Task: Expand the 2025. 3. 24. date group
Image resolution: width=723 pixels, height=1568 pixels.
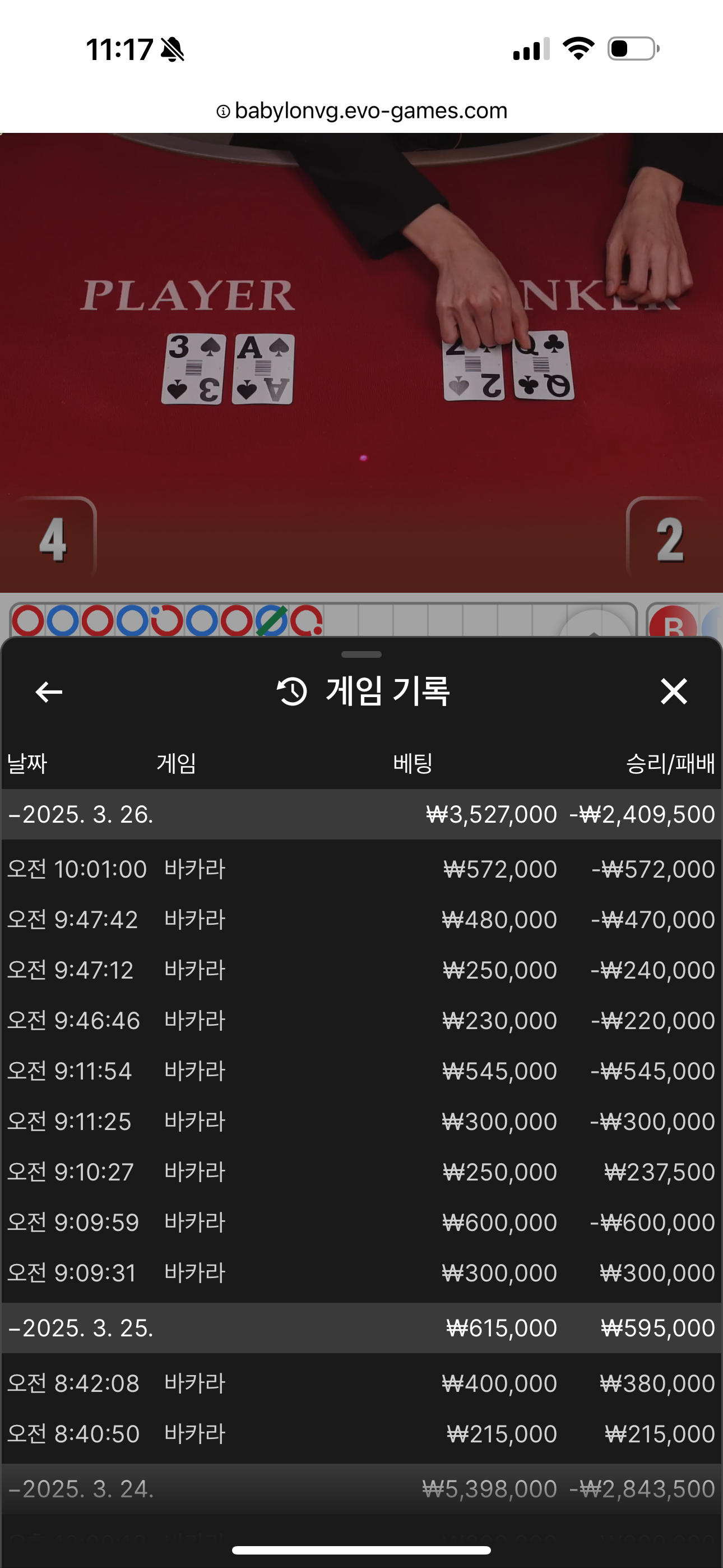Action: (x=361, y=1489)
